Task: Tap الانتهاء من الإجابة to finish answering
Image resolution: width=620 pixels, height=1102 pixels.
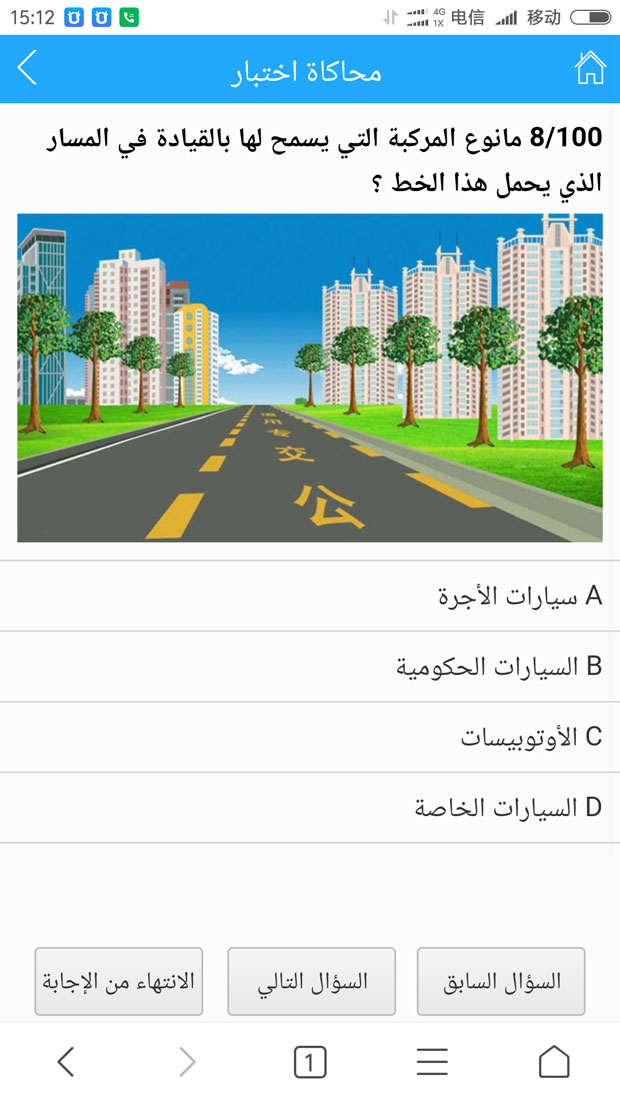Action: [x=119, y=981]
